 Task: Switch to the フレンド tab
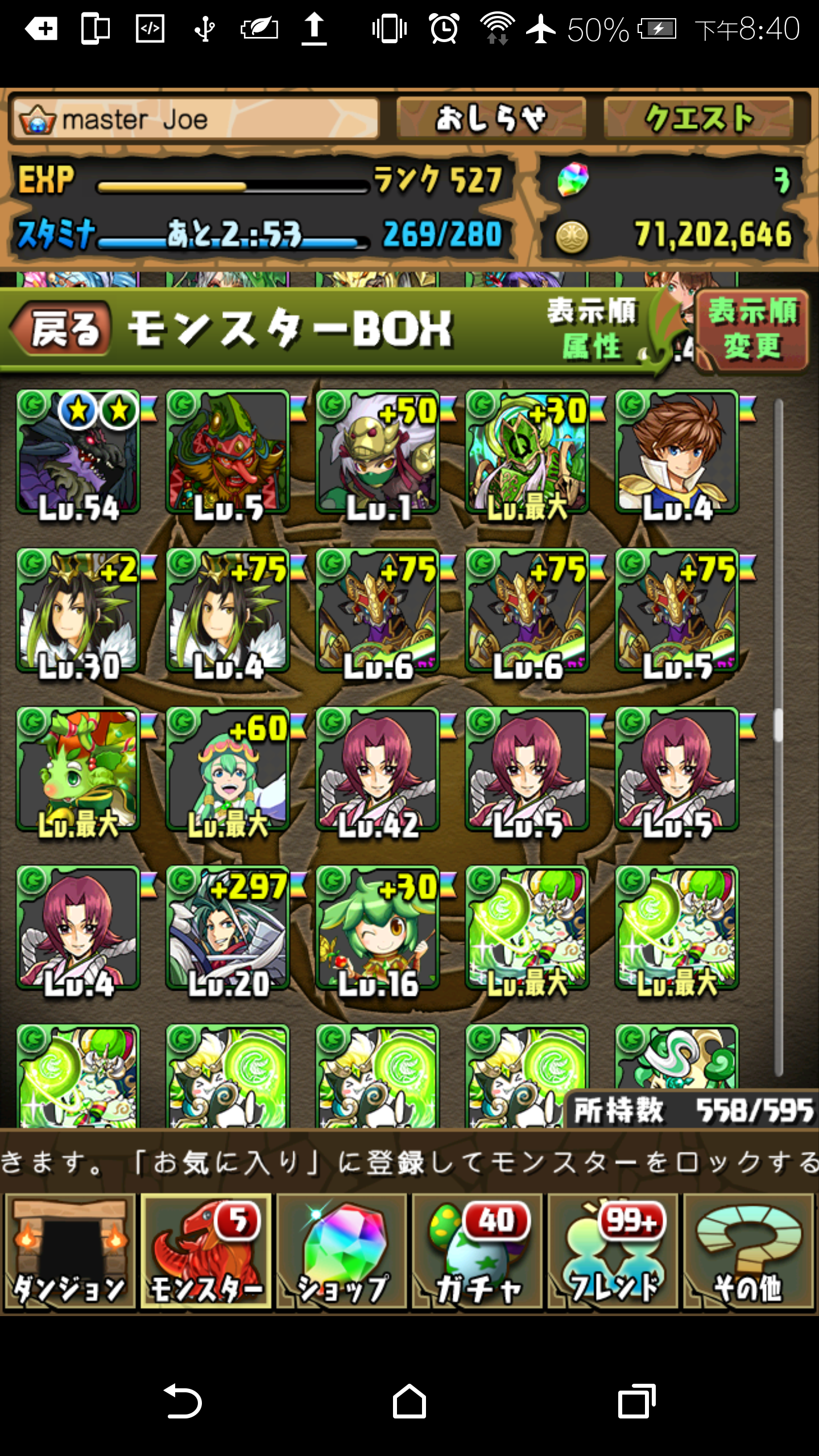point(613,1251)
